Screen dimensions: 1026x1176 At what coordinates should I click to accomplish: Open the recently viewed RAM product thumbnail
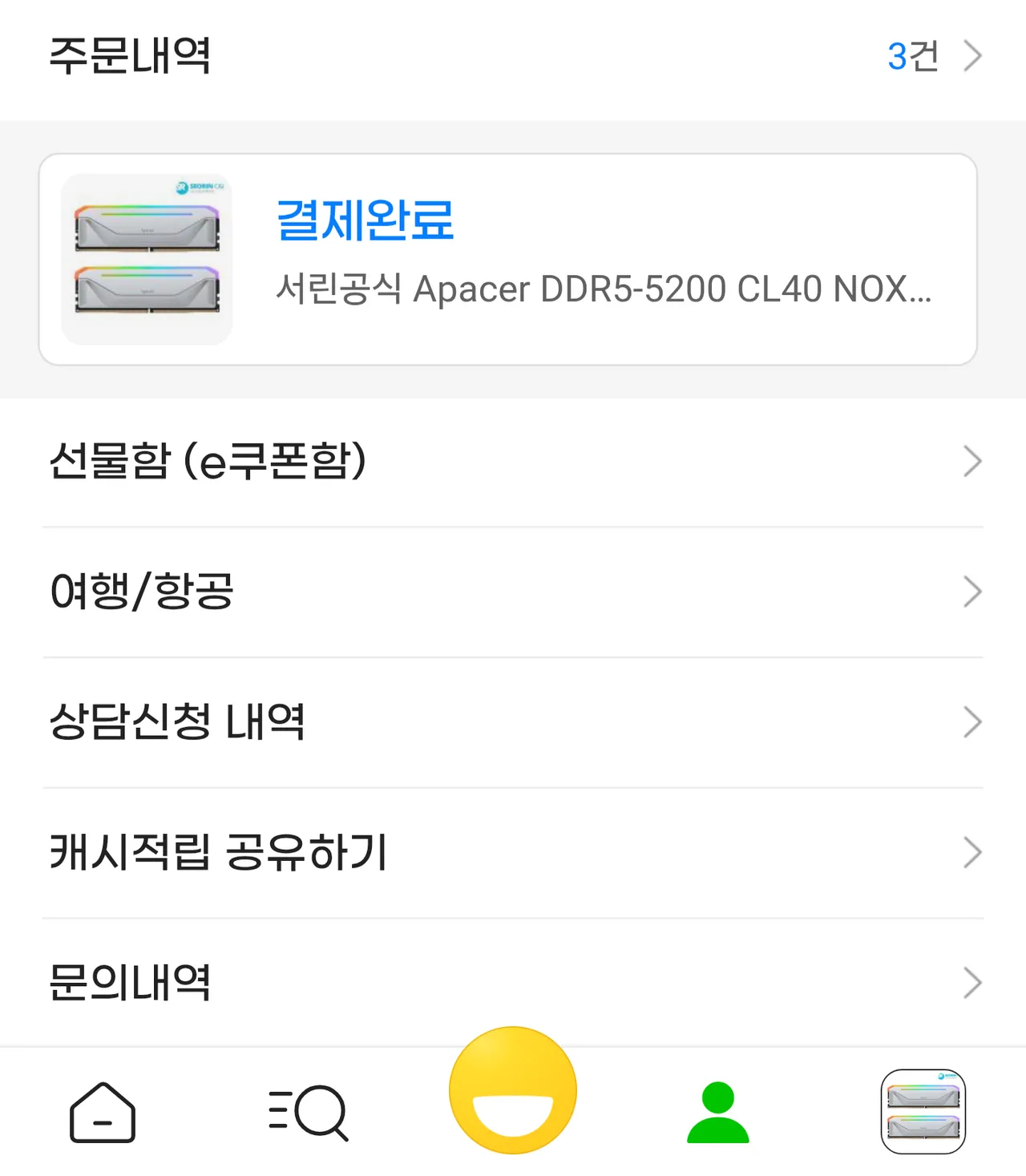(x=923, y=1112)
